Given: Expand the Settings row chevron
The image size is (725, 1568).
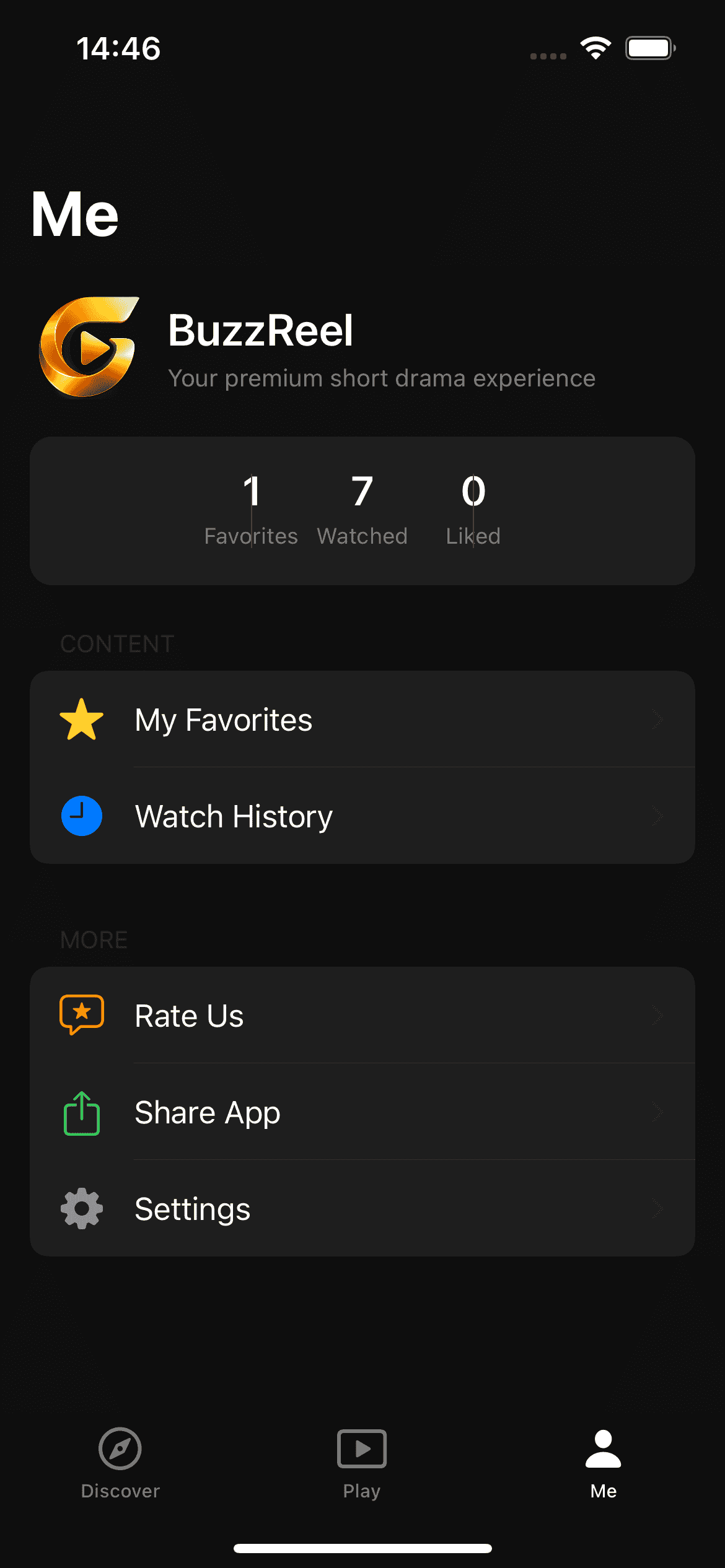Looking at the screenshot, I should [657, 1208].
